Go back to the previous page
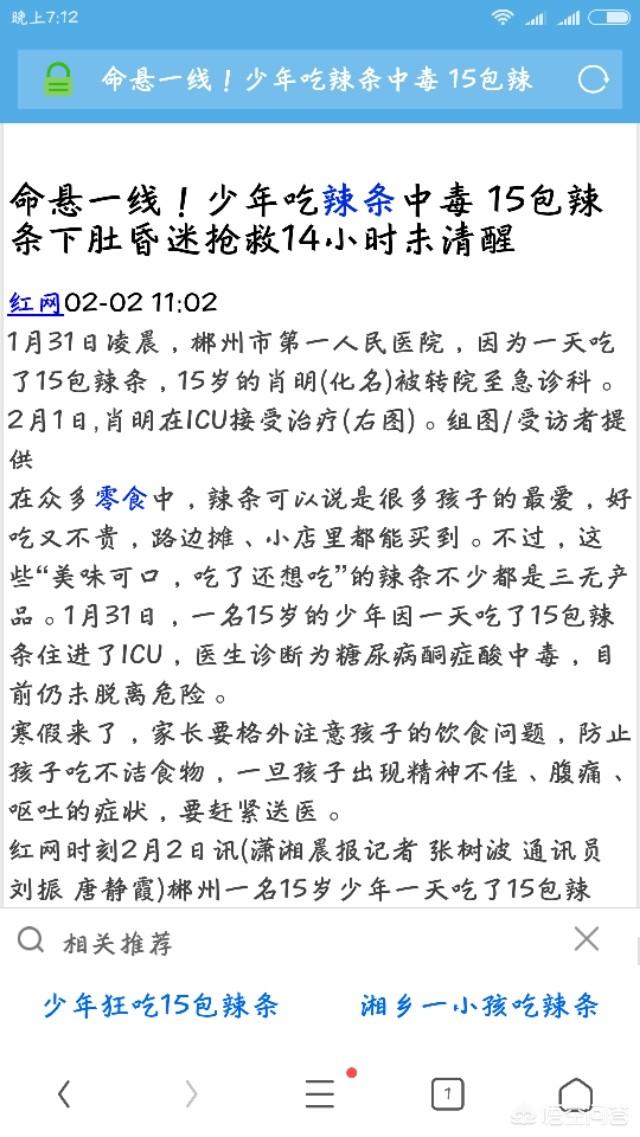Screen dimensions: 640x1137 pos(64,1094)
